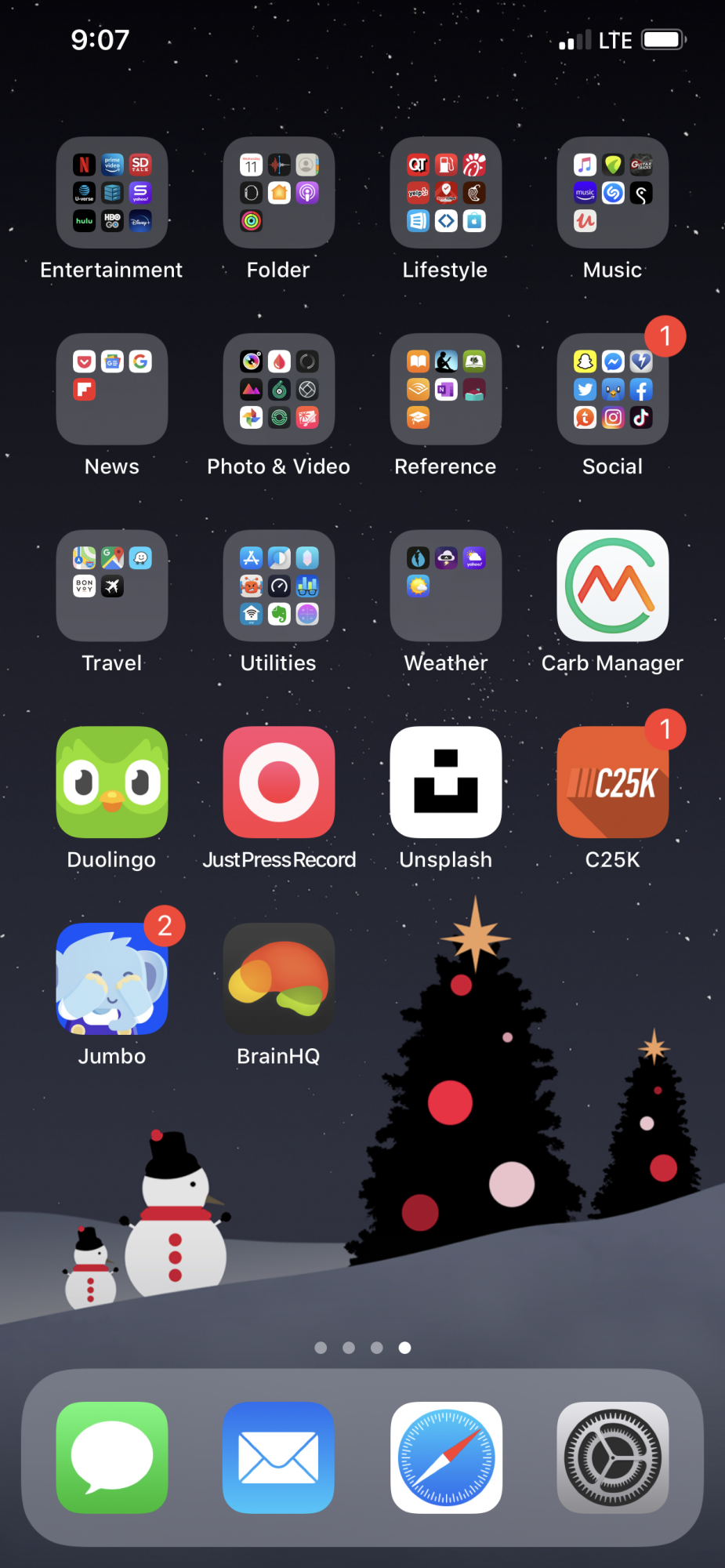
Task: Open the Weather folder
Action: click(x=446, y=586)
